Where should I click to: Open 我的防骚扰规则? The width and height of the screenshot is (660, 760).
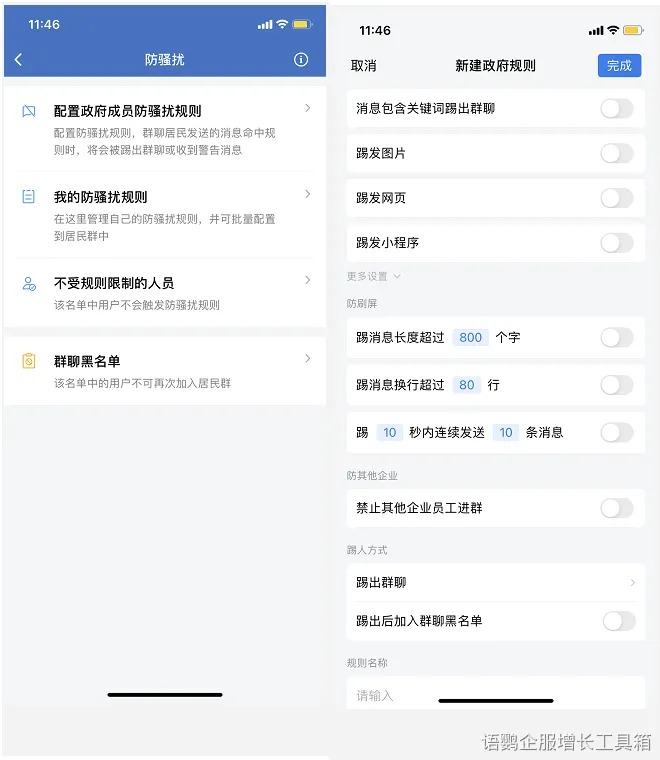(165, 215)
